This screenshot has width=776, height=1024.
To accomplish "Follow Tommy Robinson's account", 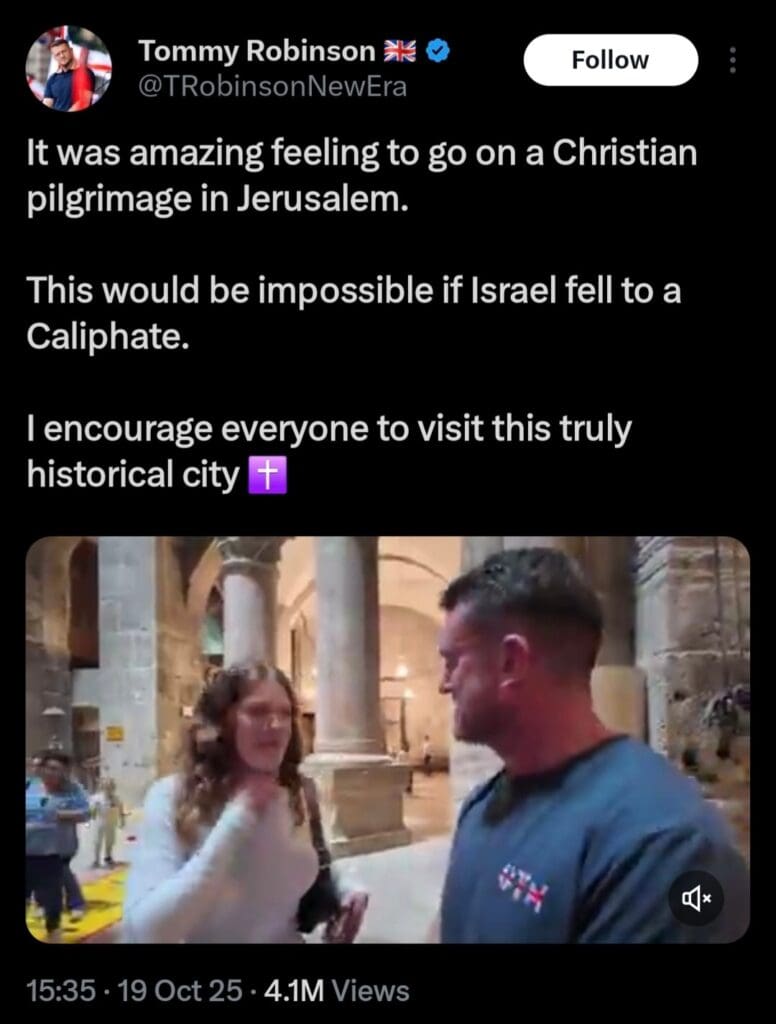I will click(610, 60).
